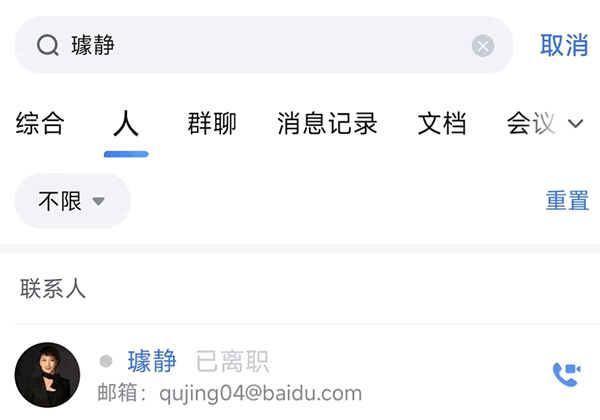Open the 不限 filter dropdown
This screenshot has width=600, height=420.
tap(72, 201)
